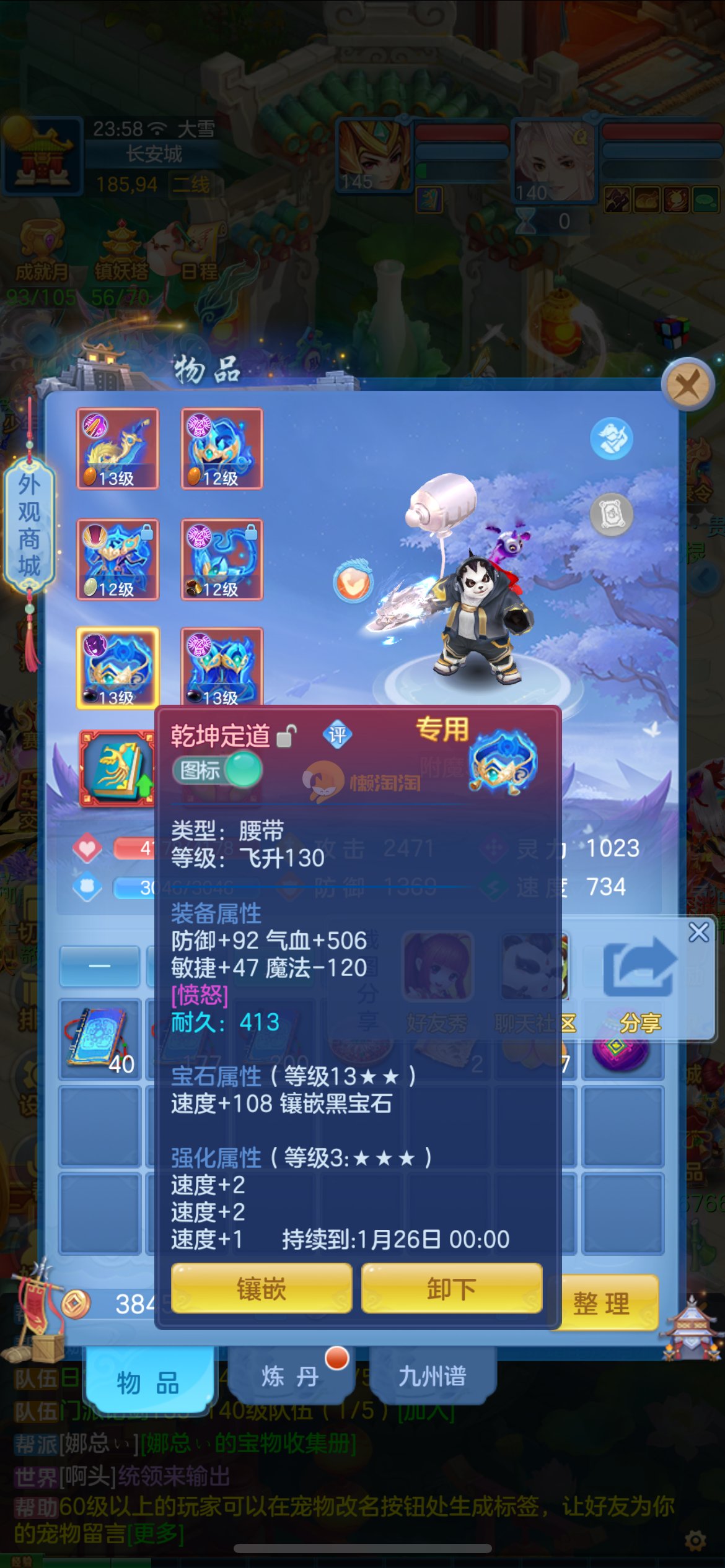
Task: Open the blue book item with the 40 stack
Action: (x=99, y=1039)
